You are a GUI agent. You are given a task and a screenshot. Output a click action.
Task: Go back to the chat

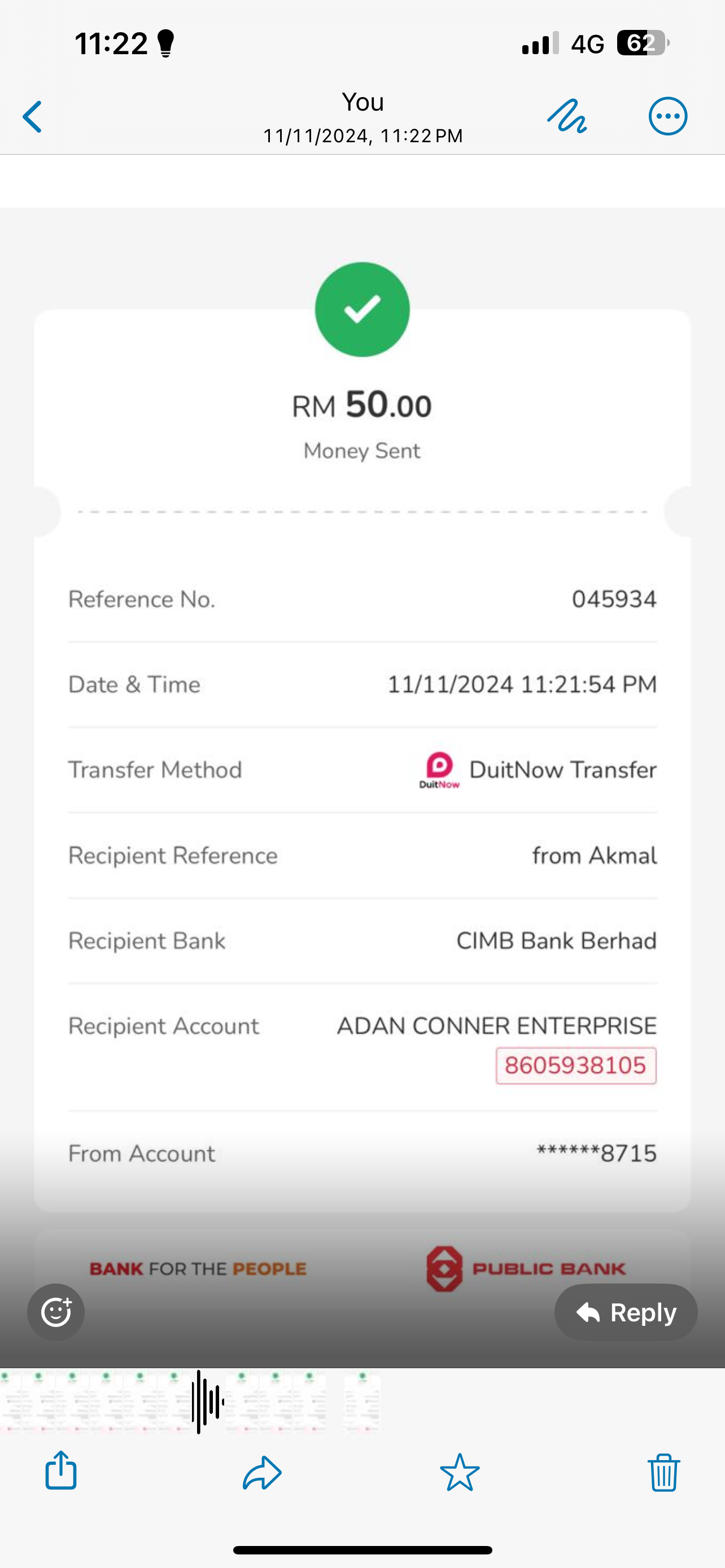[33, 117]
